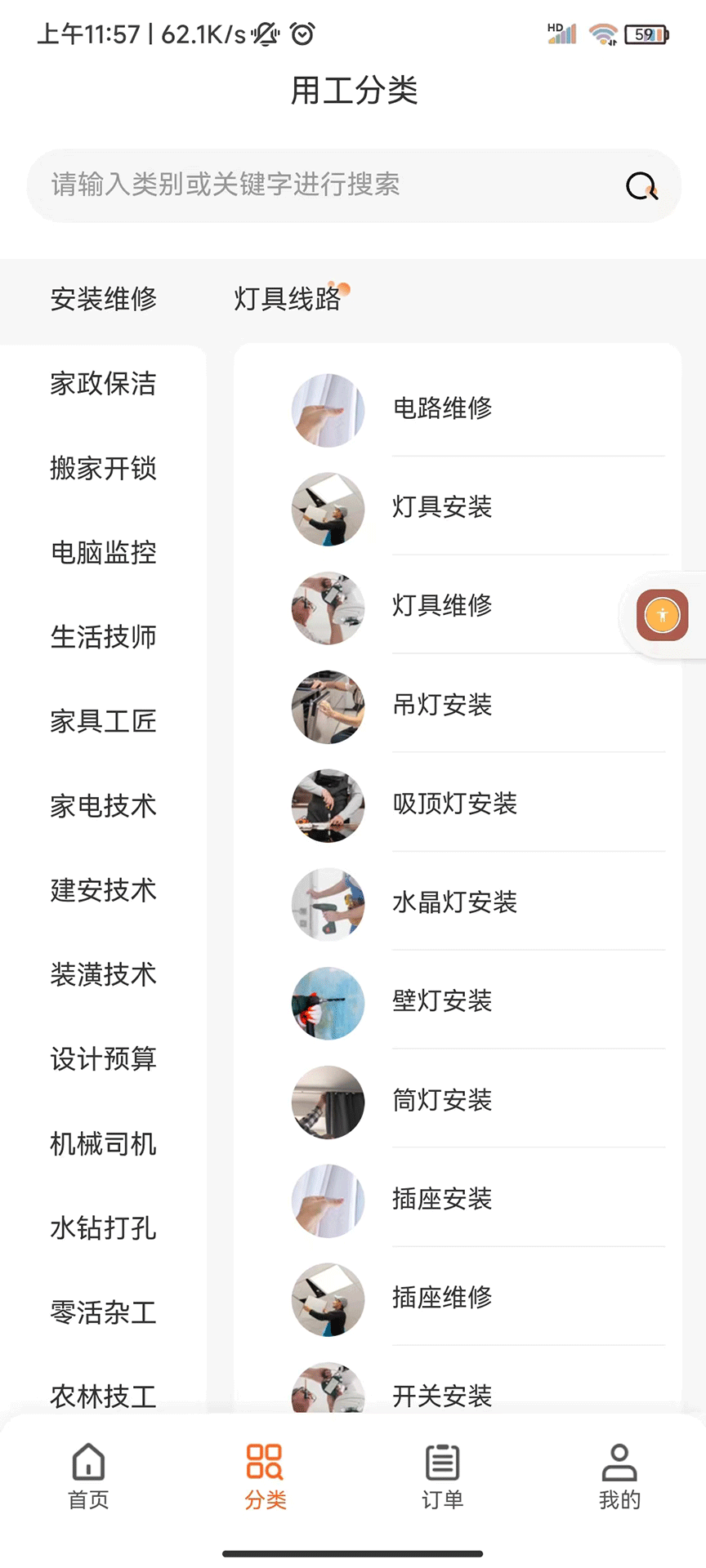Open the 灯具线路 section header
This screenshot has width=706, height=1568.
coord(288,300)
